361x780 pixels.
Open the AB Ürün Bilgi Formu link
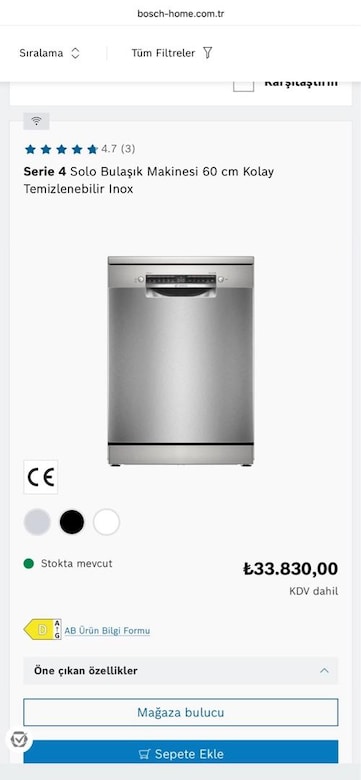tap(107, 631)
